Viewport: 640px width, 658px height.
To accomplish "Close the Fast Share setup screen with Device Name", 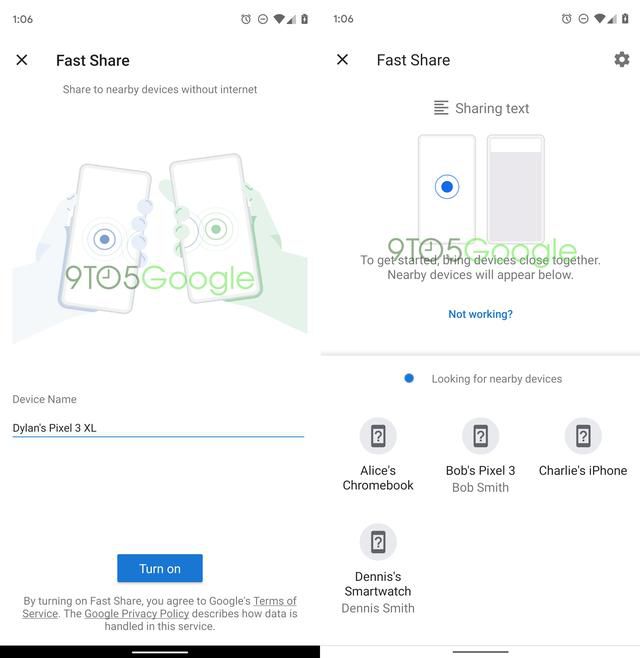I will point(22,60).
